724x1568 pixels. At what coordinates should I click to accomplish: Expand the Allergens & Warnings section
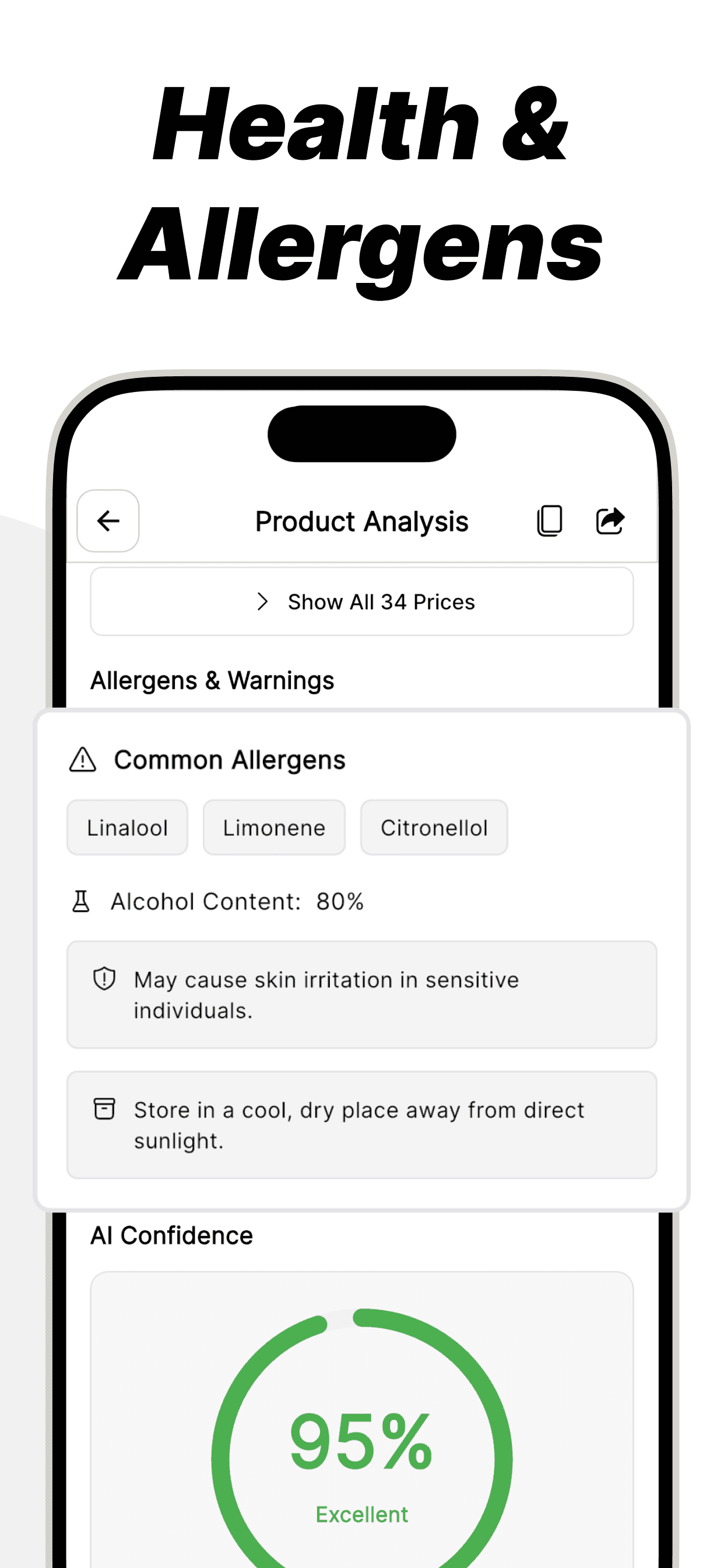pos(212,680)
